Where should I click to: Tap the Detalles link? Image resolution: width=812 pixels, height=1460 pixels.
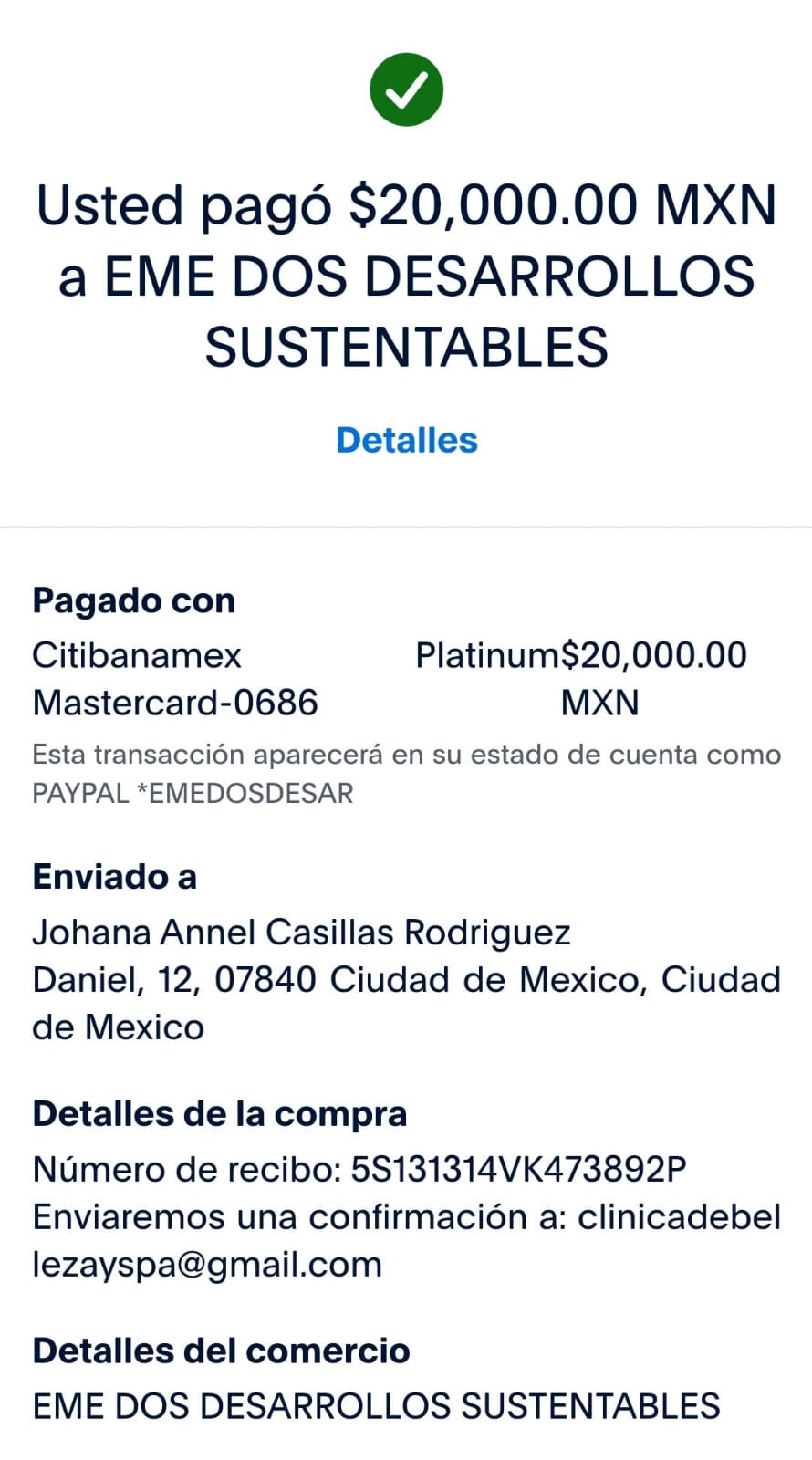click(406, 440)
